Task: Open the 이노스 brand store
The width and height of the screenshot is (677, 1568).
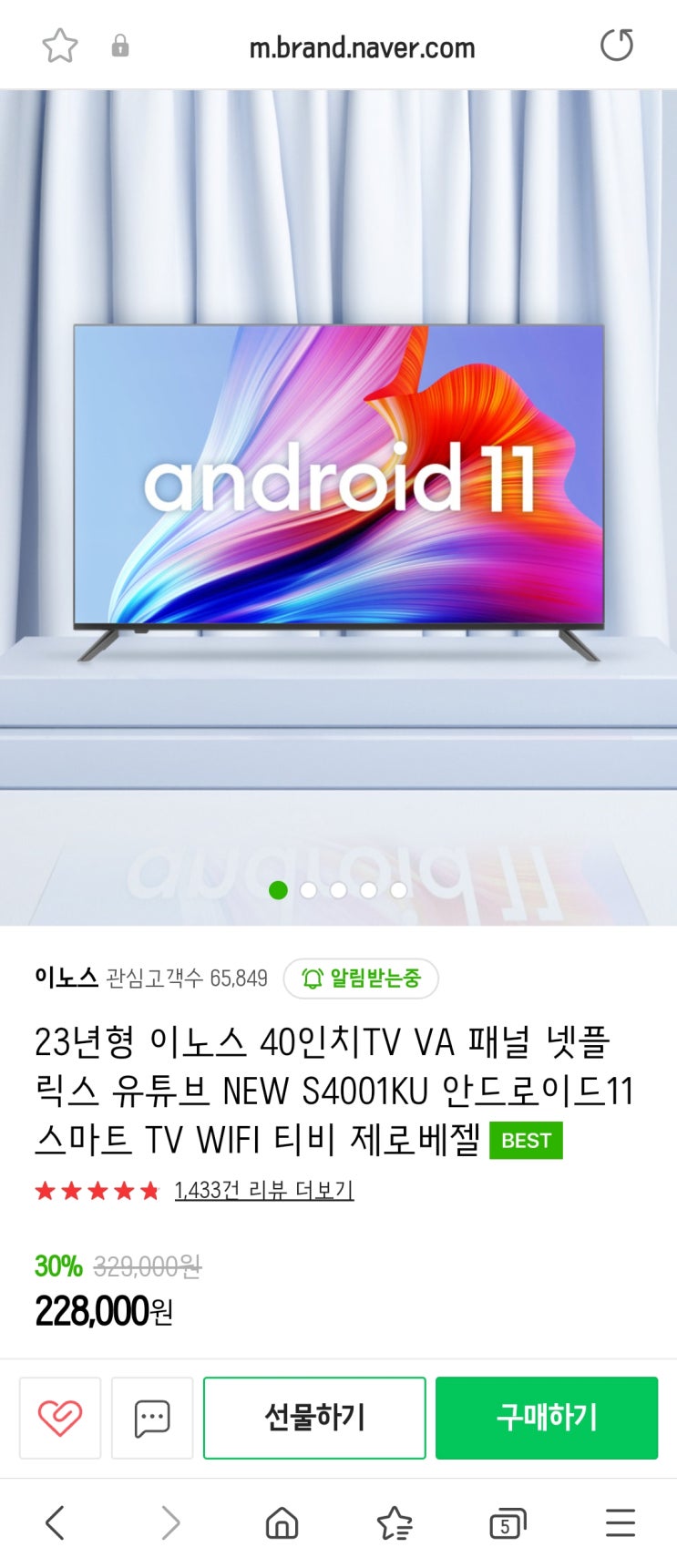Action: point(66,978)
